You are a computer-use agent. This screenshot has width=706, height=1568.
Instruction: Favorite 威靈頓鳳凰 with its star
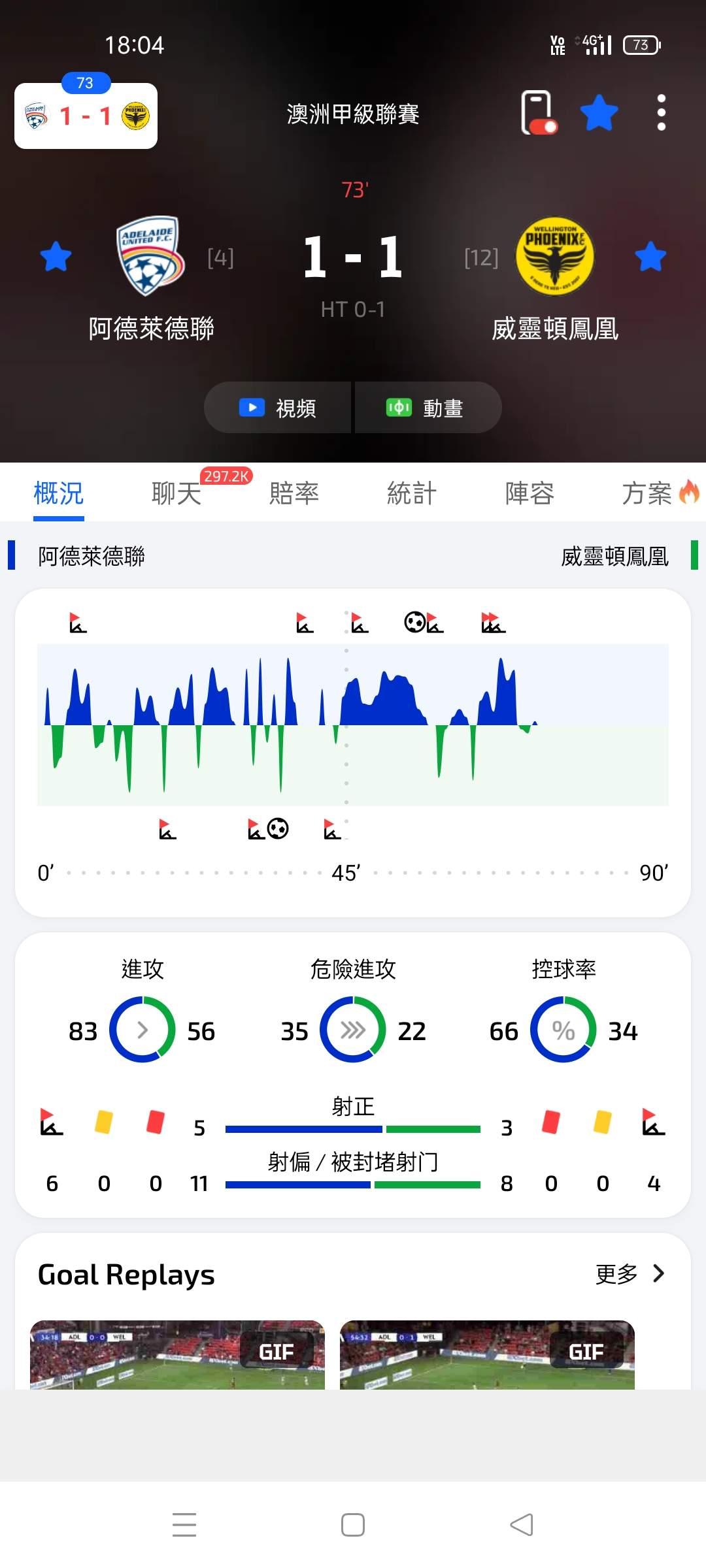(650, 256)
